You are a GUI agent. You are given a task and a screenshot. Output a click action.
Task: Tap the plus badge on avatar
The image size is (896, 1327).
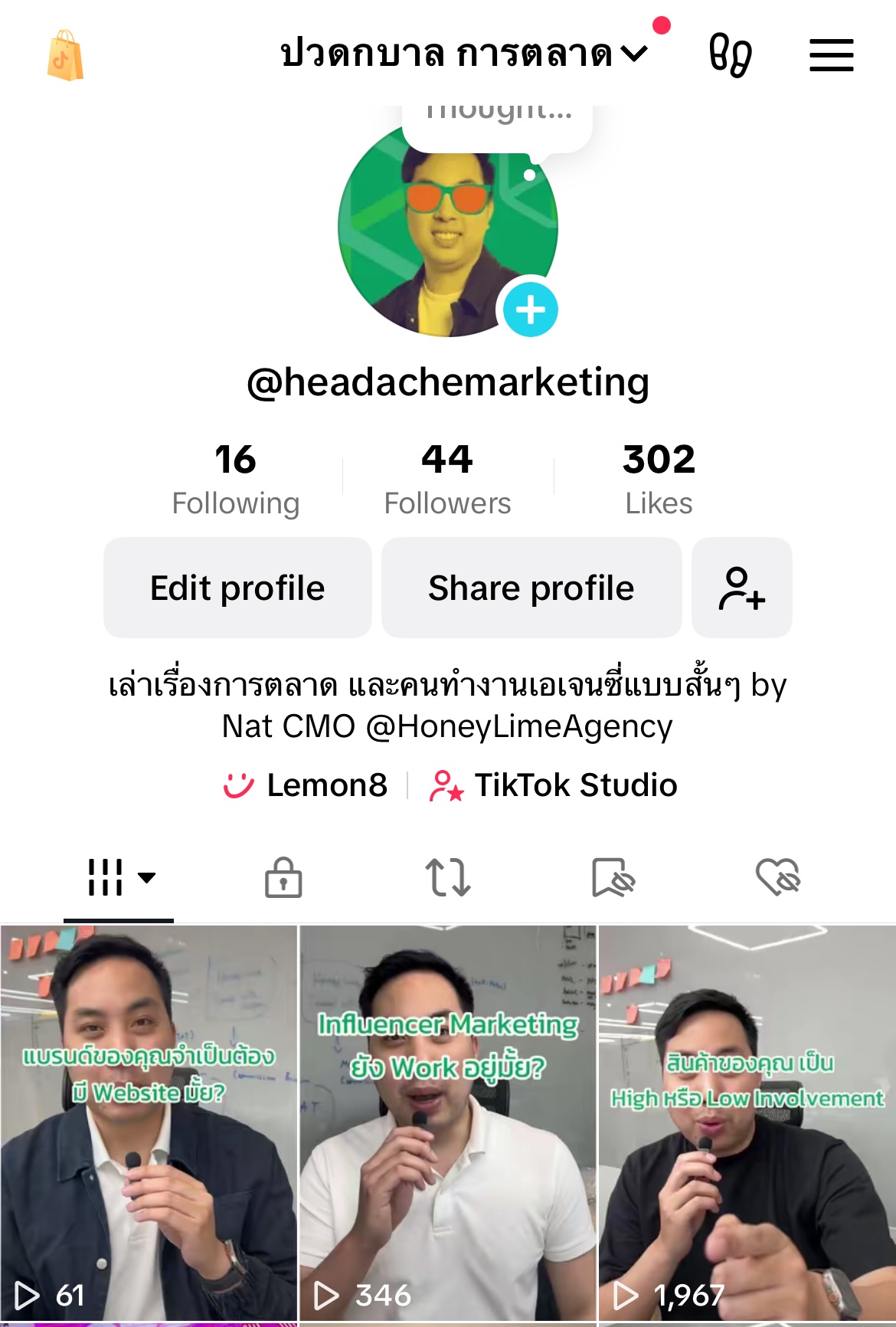tap(530, 310)
